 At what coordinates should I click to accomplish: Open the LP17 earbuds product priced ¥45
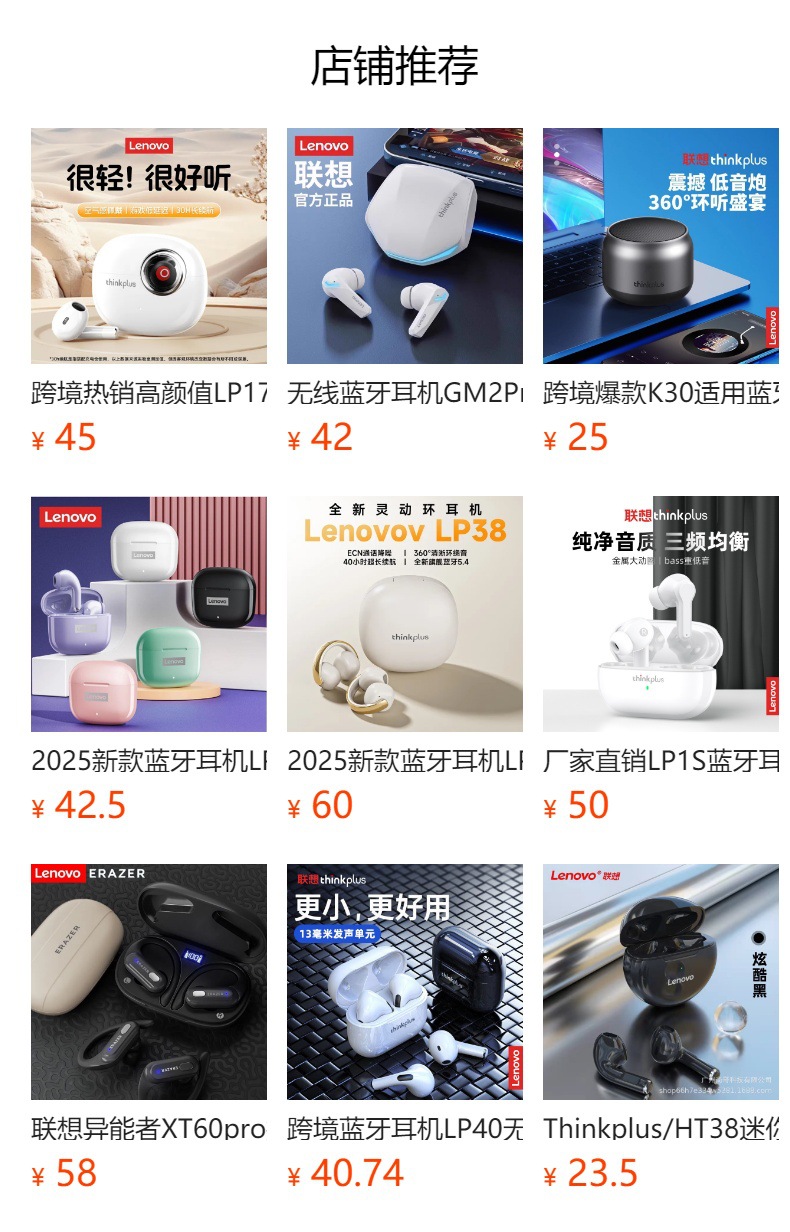149,246
